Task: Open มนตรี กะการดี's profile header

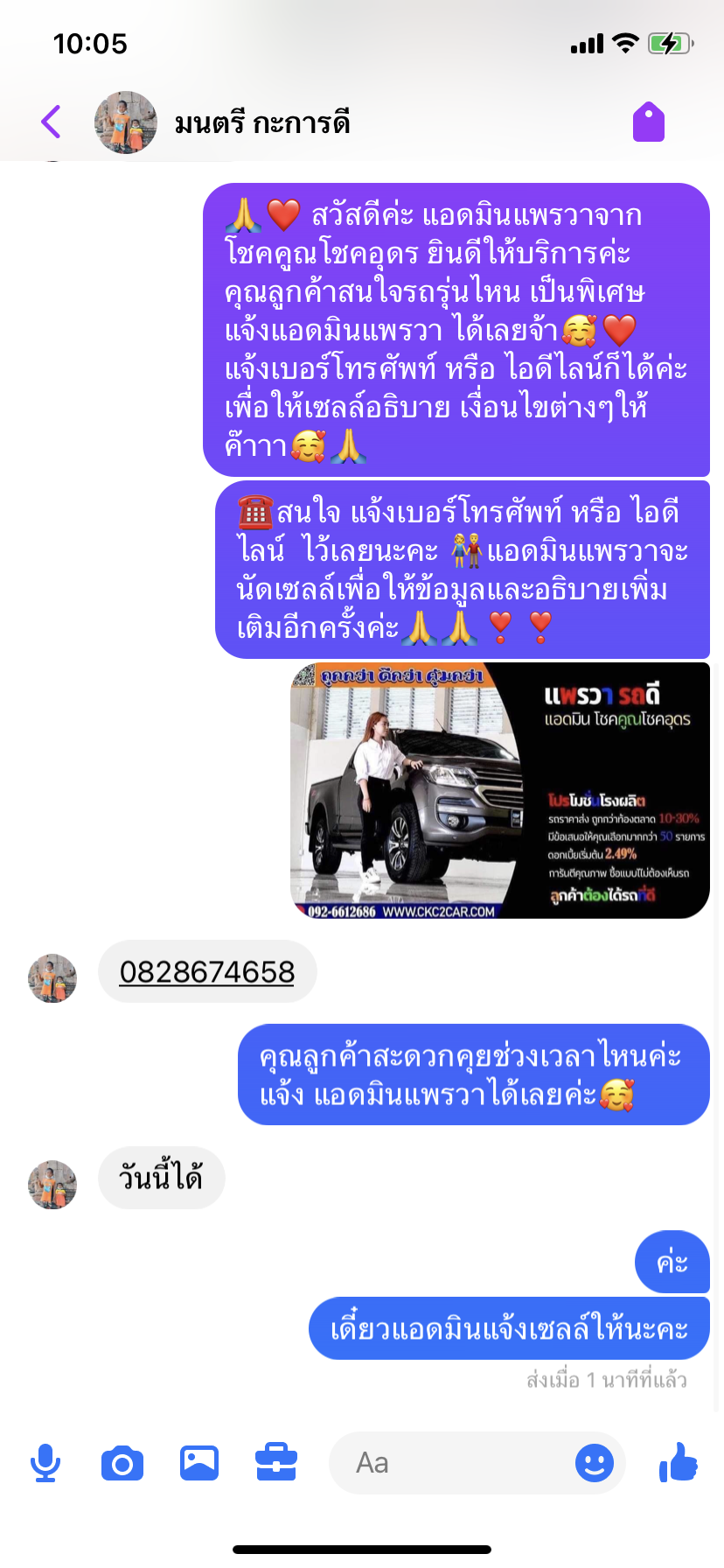Action: [x=222, y=122]
